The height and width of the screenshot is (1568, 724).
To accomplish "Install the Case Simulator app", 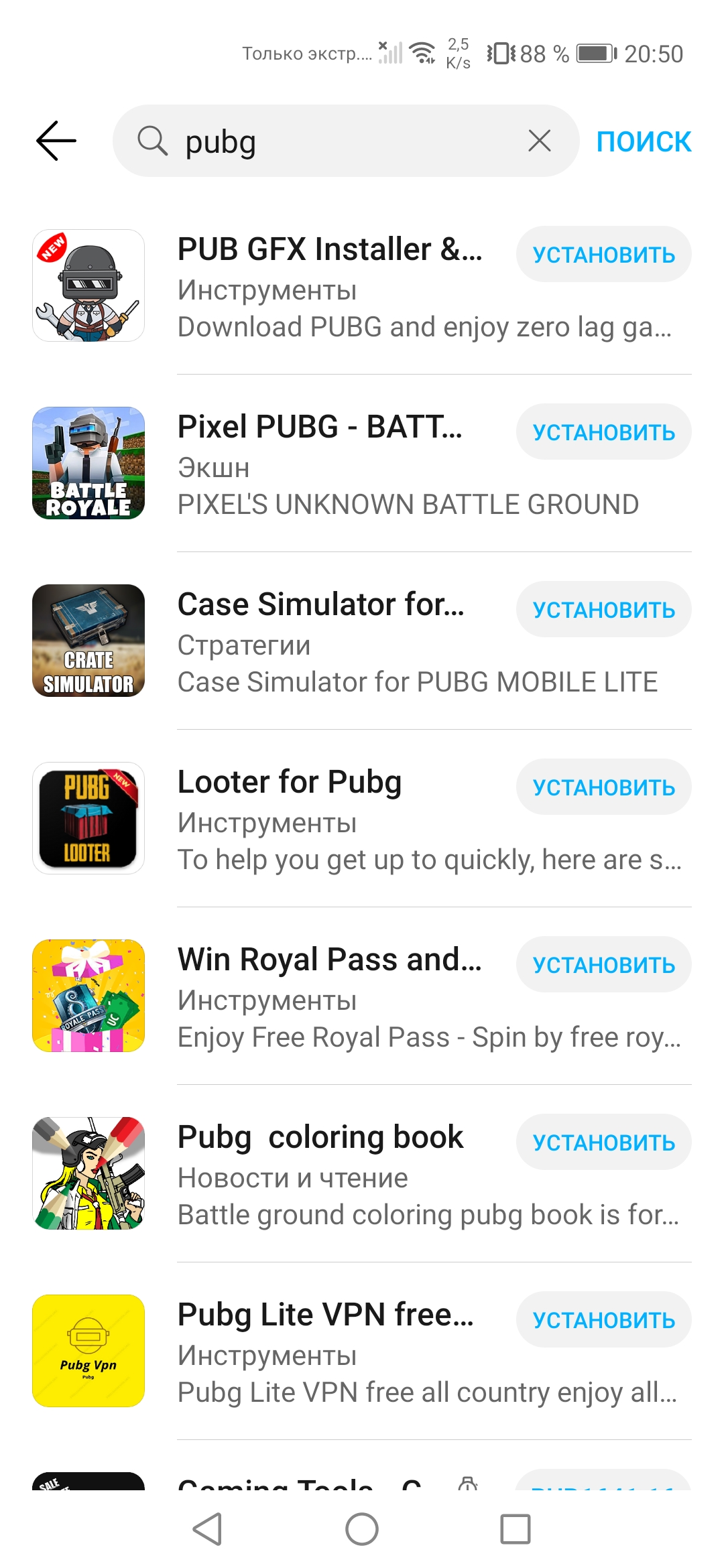I will click(603, 610).
